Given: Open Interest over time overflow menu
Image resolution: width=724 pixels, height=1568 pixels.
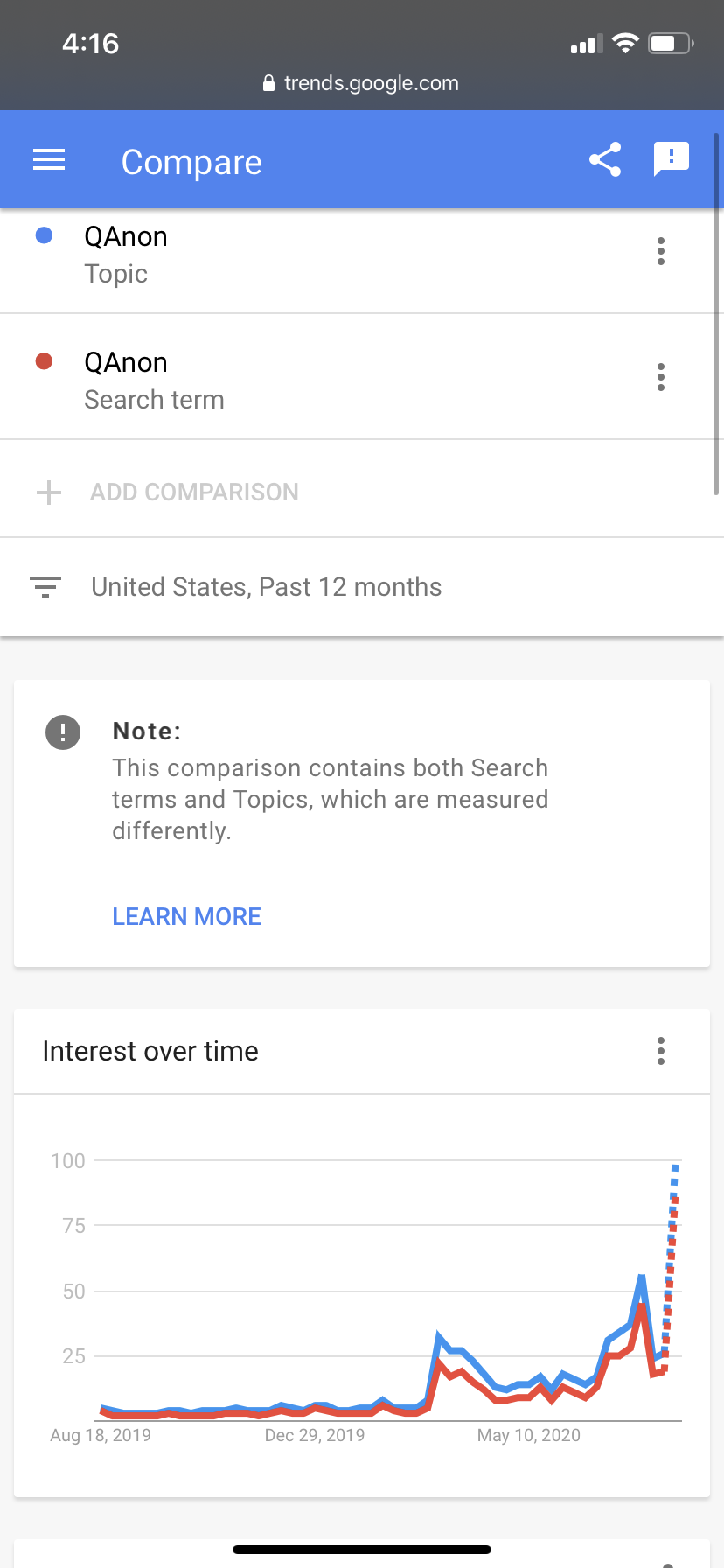Looking at the screenshot, I should (661, 1051).
